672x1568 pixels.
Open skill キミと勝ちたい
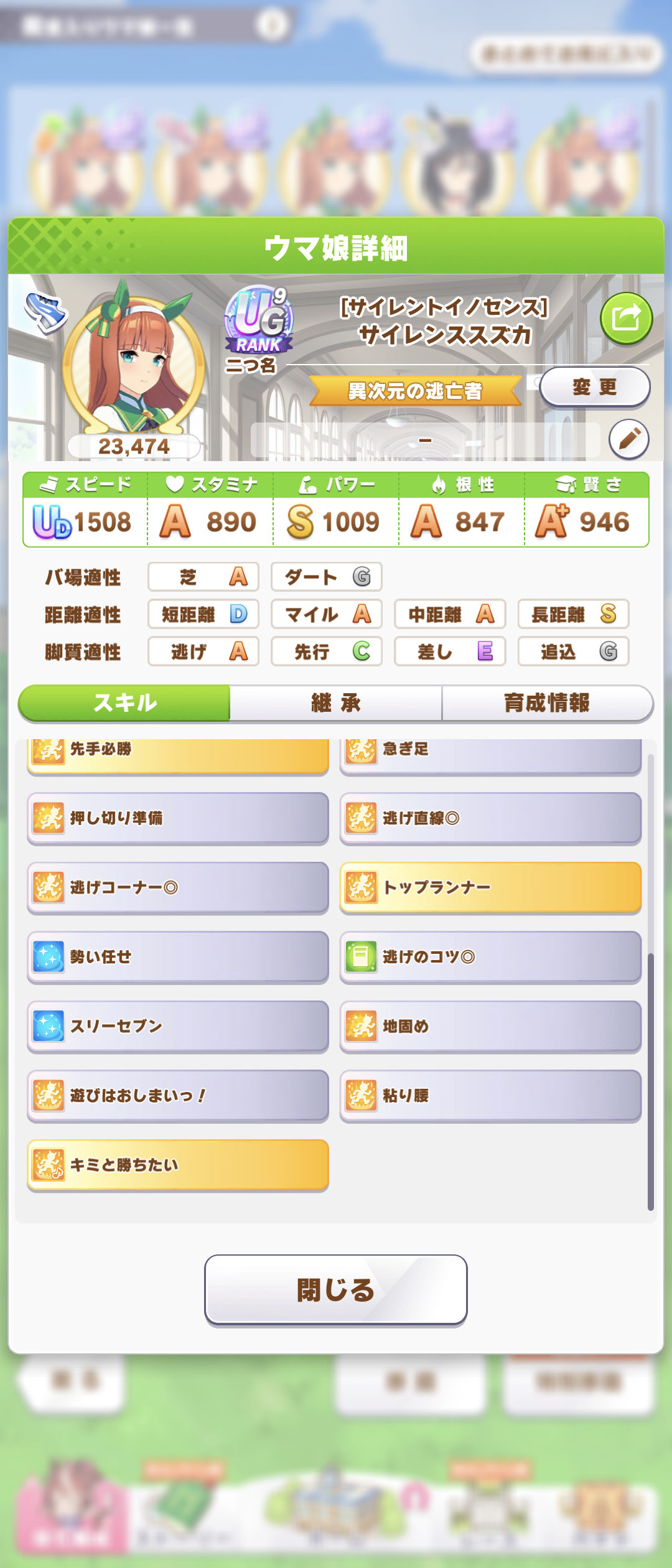tap(178, 1165)
